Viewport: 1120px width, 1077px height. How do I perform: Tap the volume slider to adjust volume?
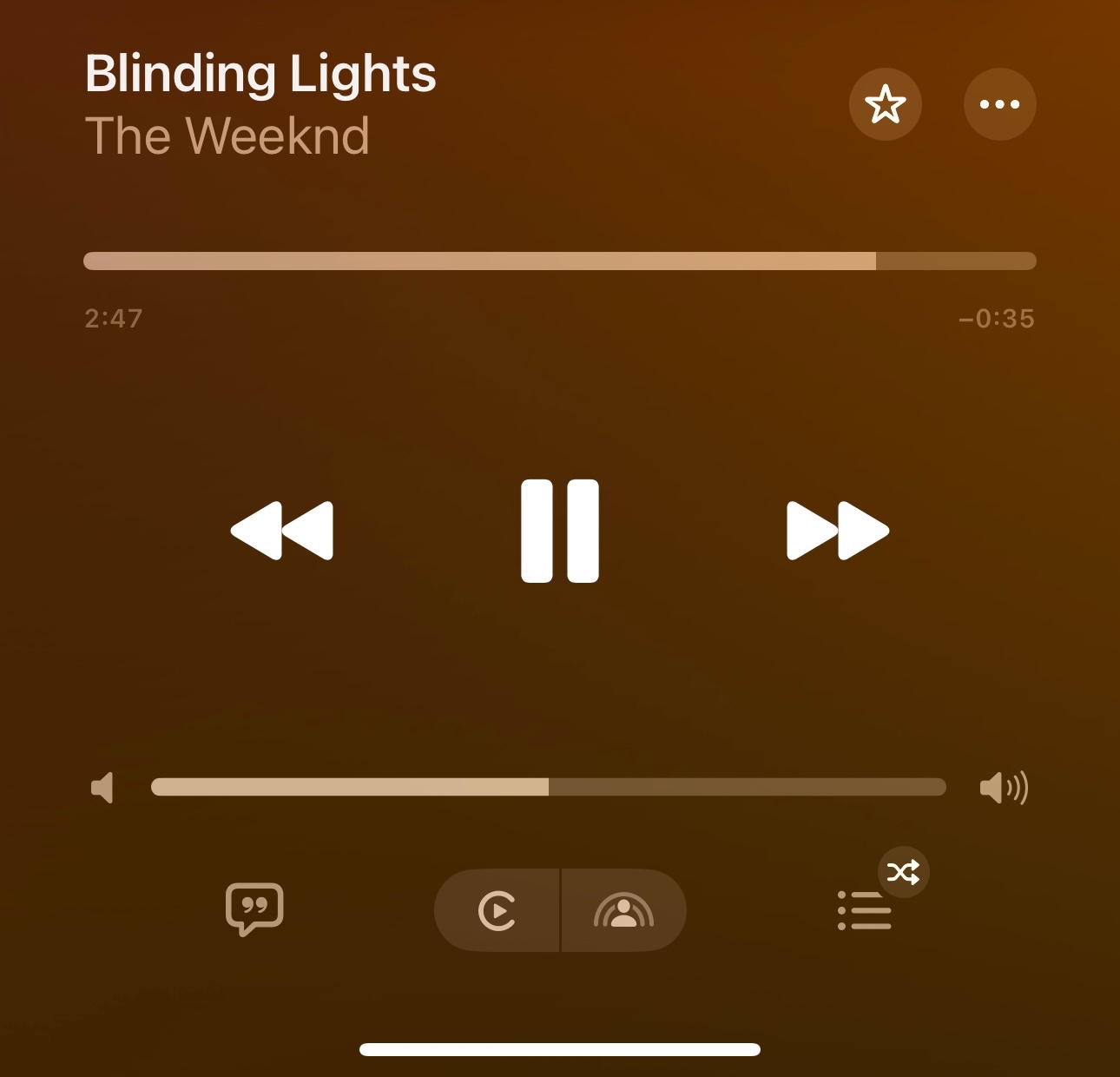548,787
